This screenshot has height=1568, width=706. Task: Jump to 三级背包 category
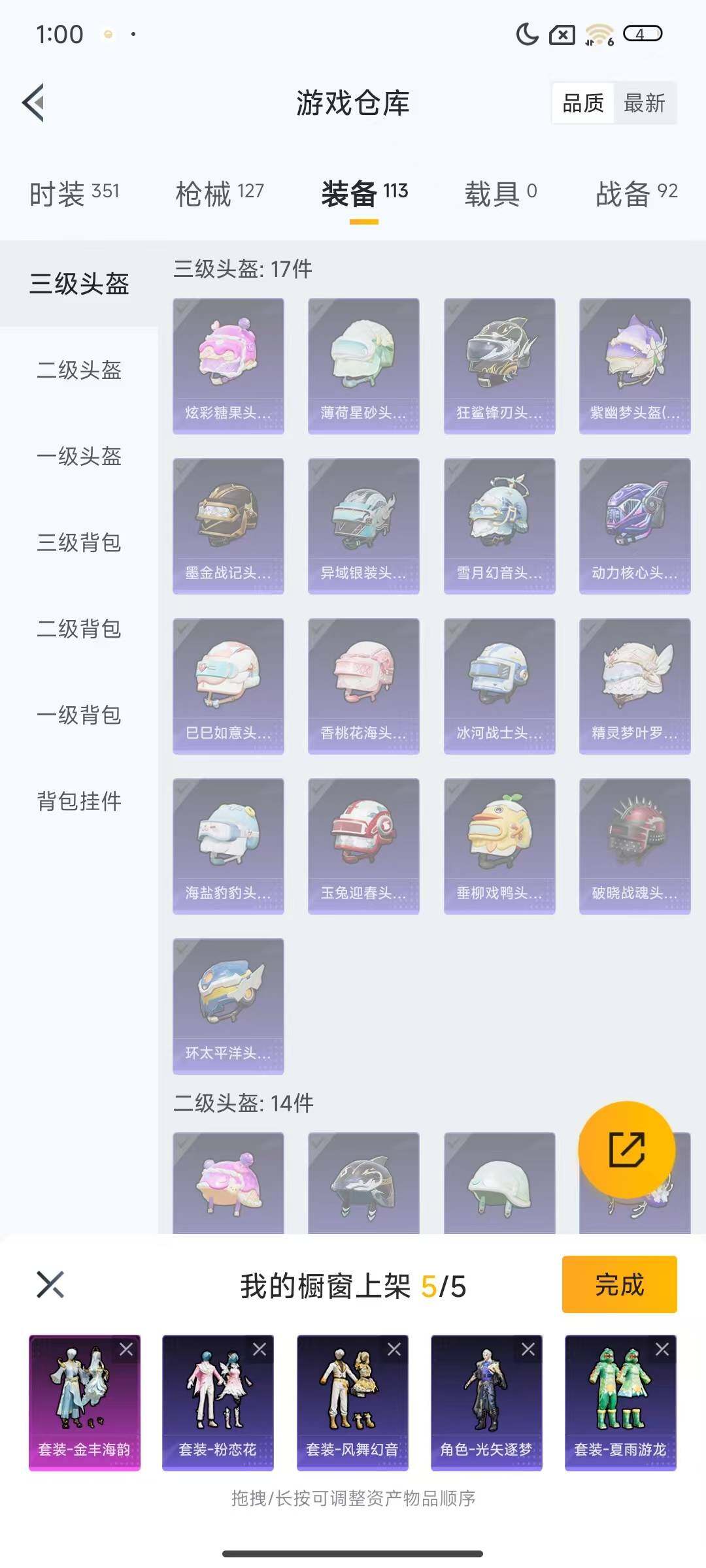click(79, 542)
